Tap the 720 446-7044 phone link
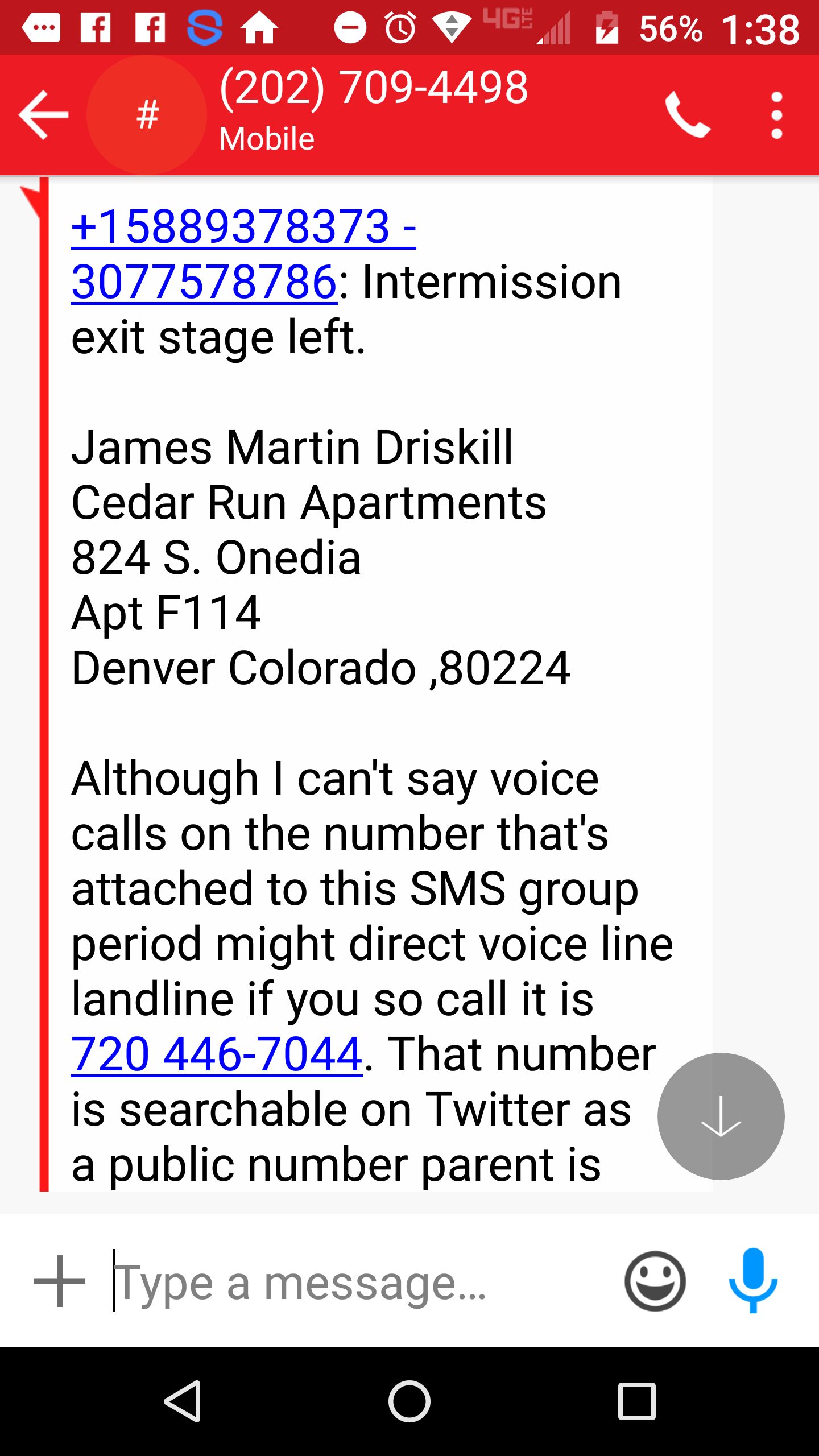Screen dimensions: 819x1456 coord(217,1054)
